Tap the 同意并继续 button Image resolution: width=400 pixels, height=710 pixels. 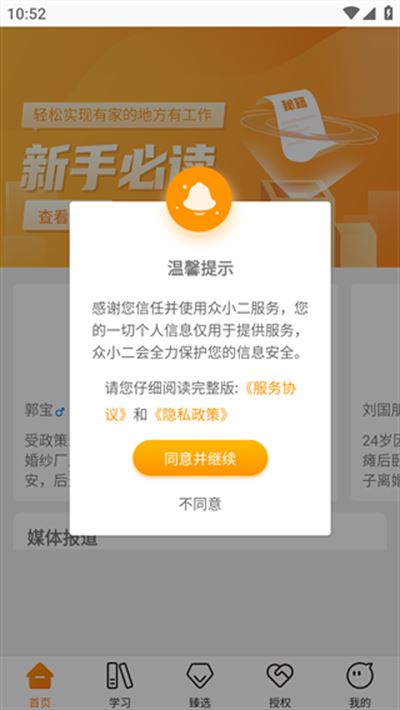(200, 458)
